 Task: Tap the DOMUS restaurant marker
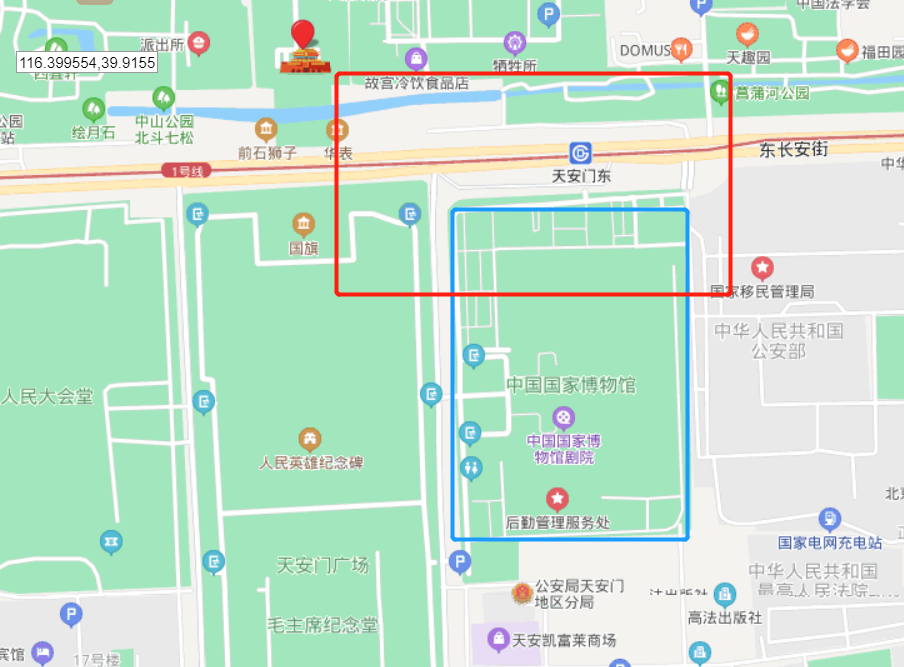(x=681, y=50)
